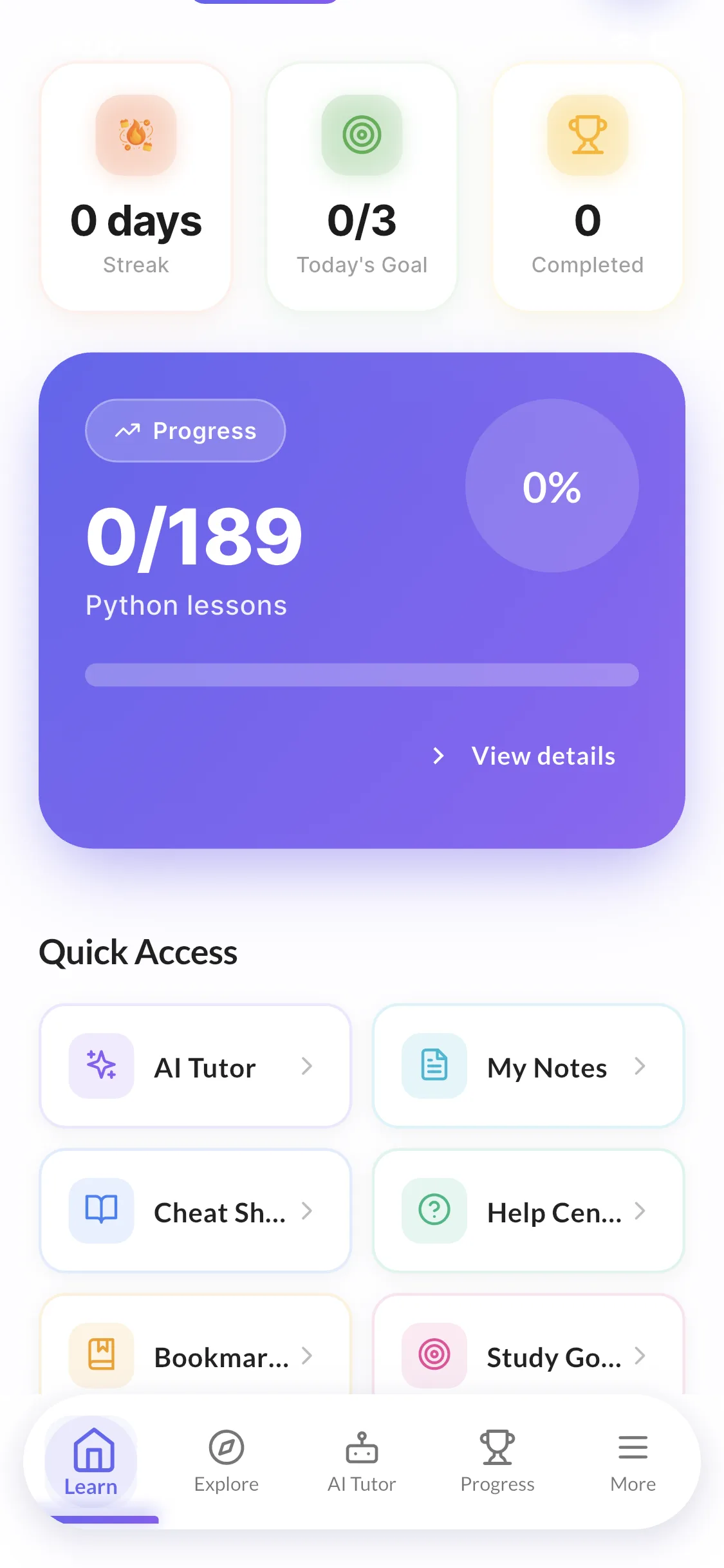Image resolution: width=724 pixels, height=1568 pixels.
Task: Tap the Streak stat card
Action: click(x=136, y=187)
